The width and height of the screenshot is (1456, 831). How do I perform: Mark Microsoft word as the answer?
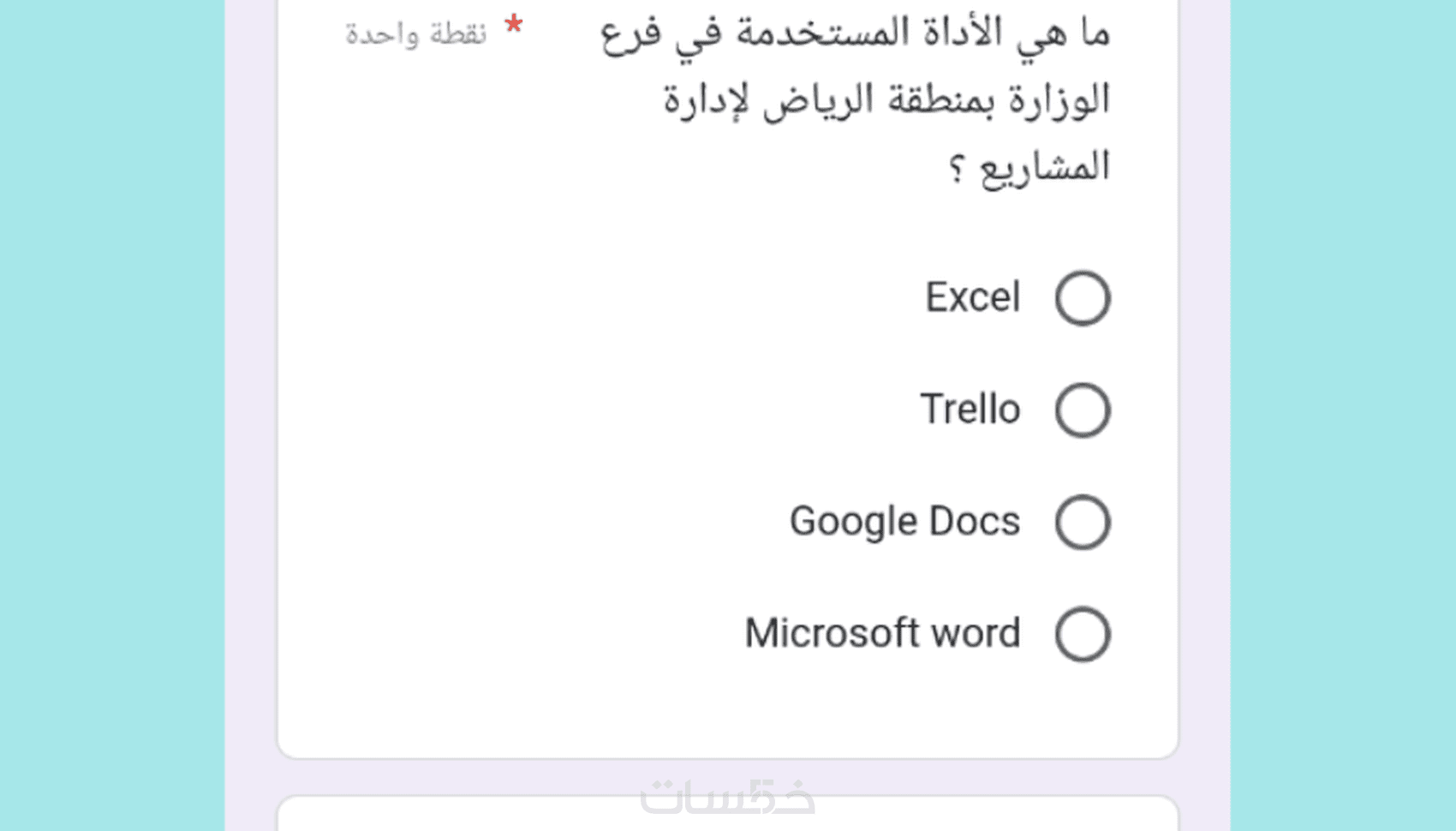coord(1083,634)
